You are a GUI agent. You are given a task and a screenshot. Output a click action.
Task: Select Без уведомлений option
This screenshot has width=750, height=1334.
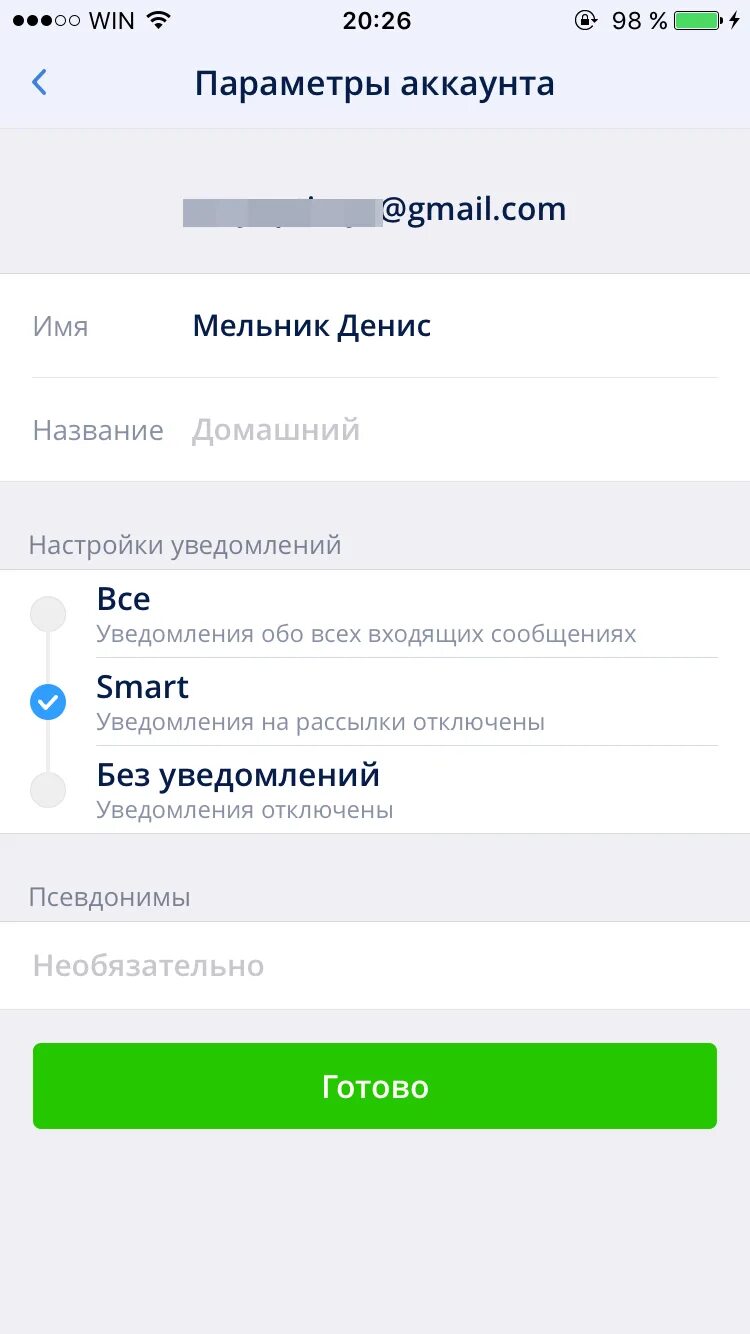(x=375, y=790)
